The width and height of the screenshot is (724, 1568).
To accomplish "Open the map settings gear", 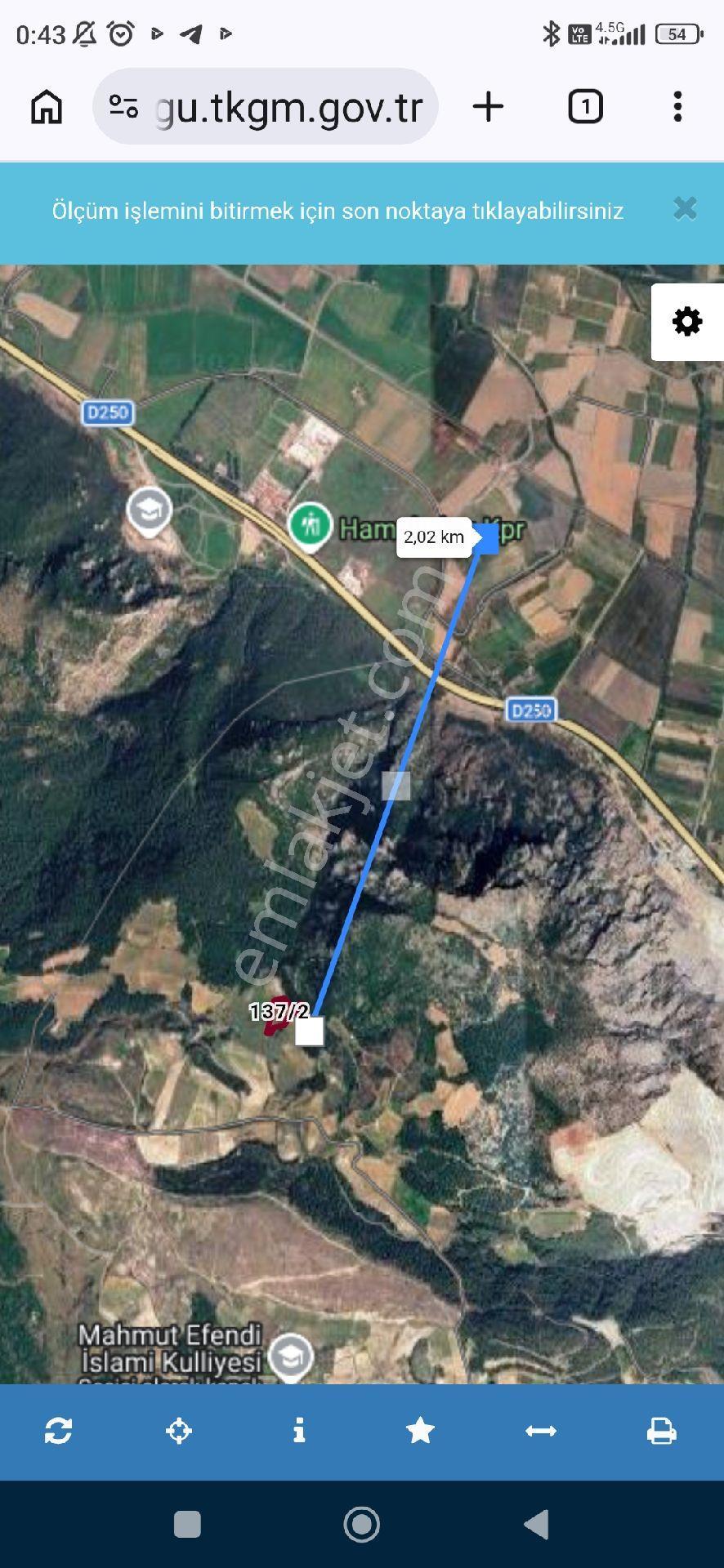I will [687, 322].
